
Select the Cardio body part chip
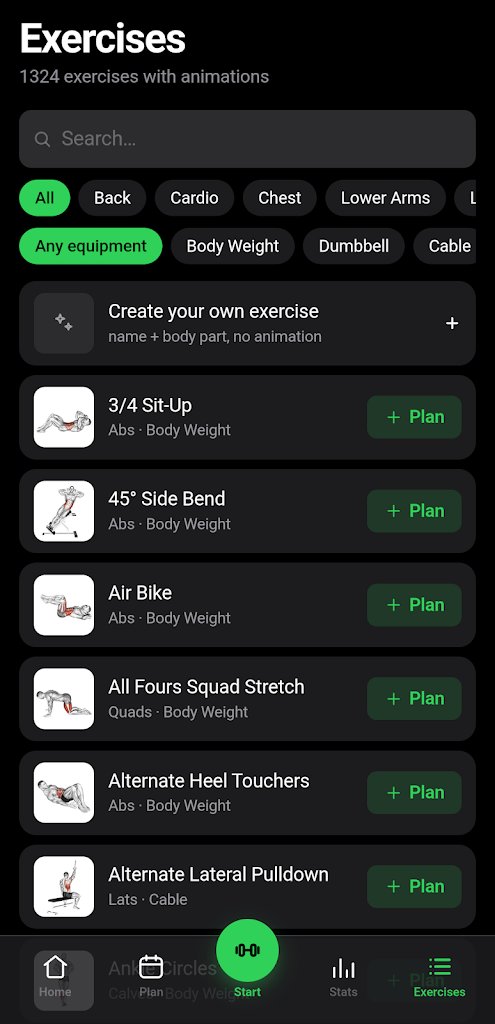(x=194, y=198)
